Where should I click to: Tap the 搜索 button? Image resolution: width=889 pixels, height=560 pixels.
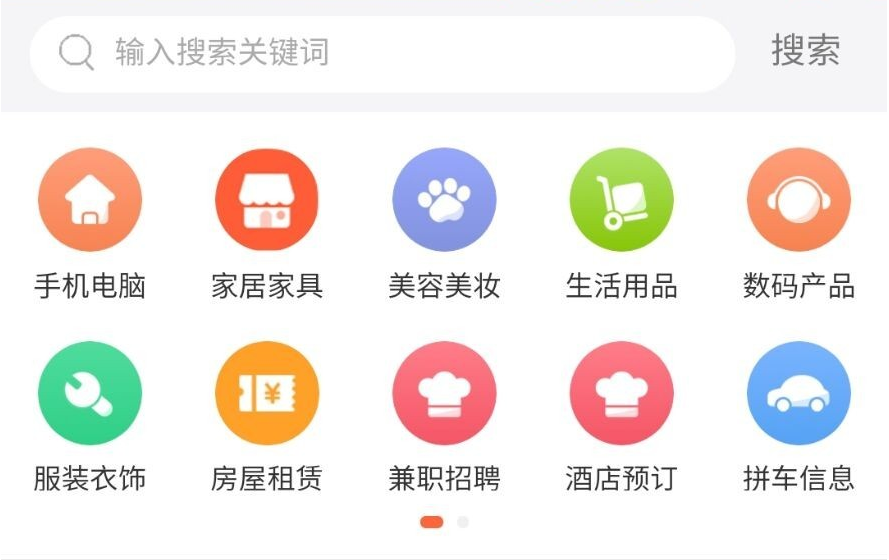(805, 50)
